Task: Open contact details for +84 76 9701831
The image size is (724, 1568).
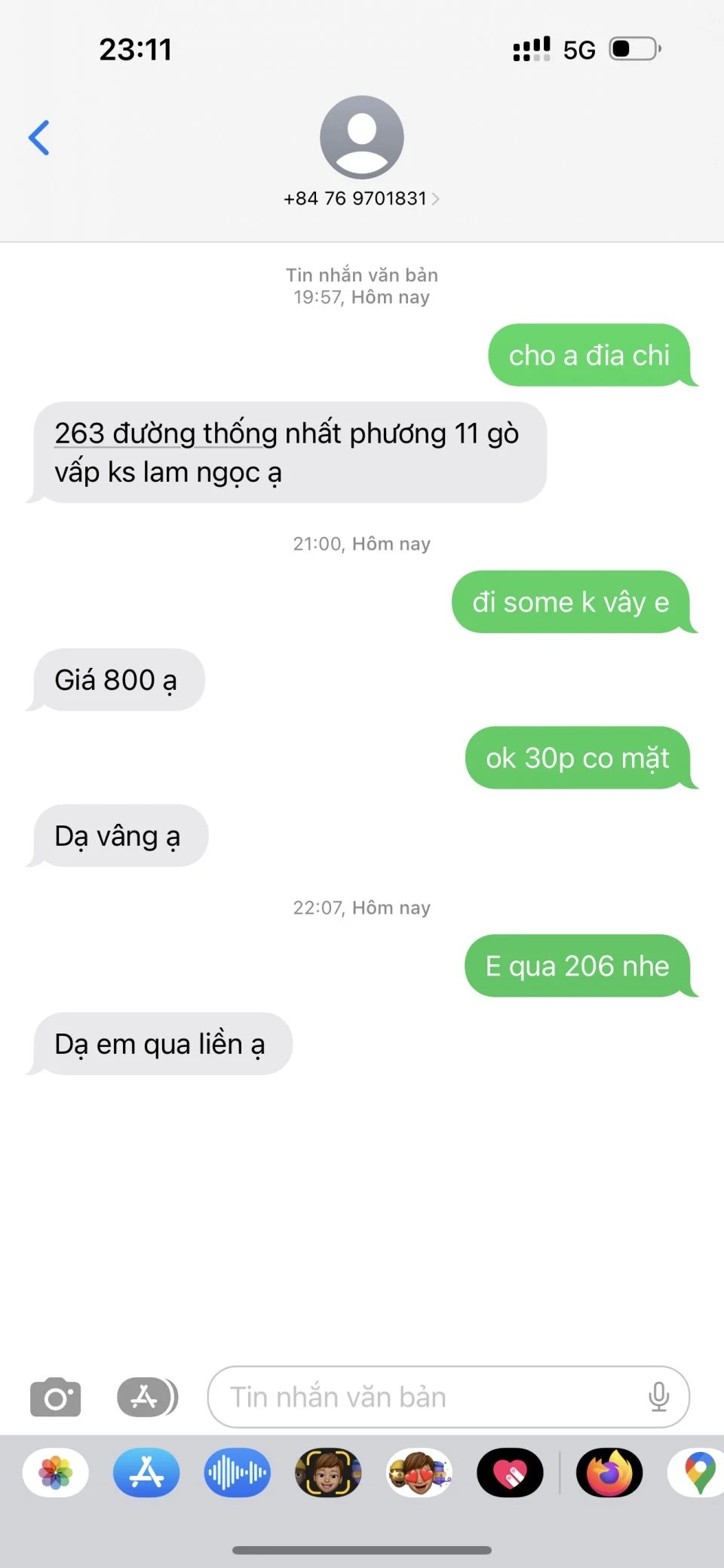Action: (361, 198)
